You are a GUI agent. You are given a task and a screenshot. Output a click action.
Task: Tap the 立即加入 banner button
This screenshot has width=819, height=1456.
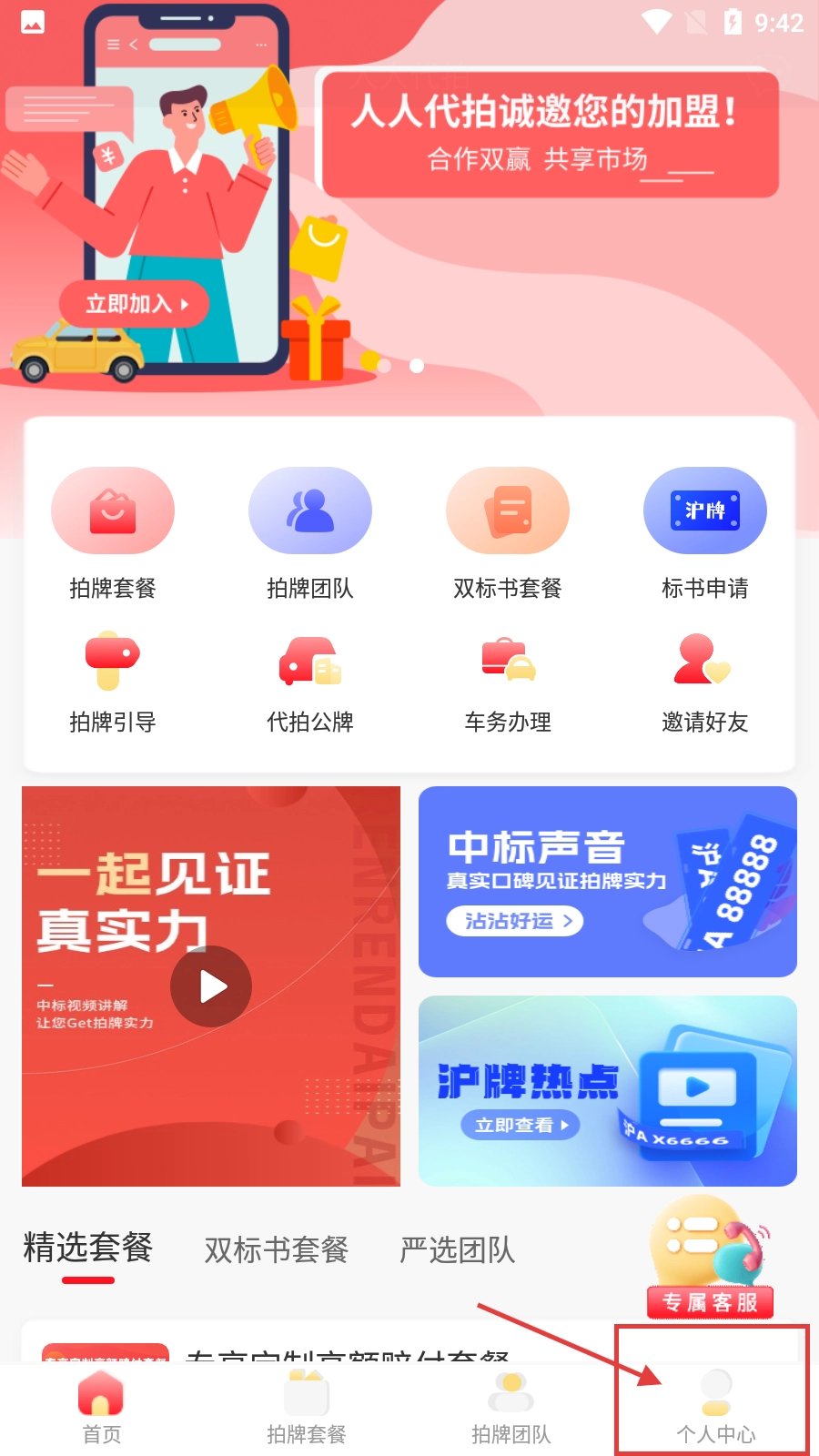point(135,304)
